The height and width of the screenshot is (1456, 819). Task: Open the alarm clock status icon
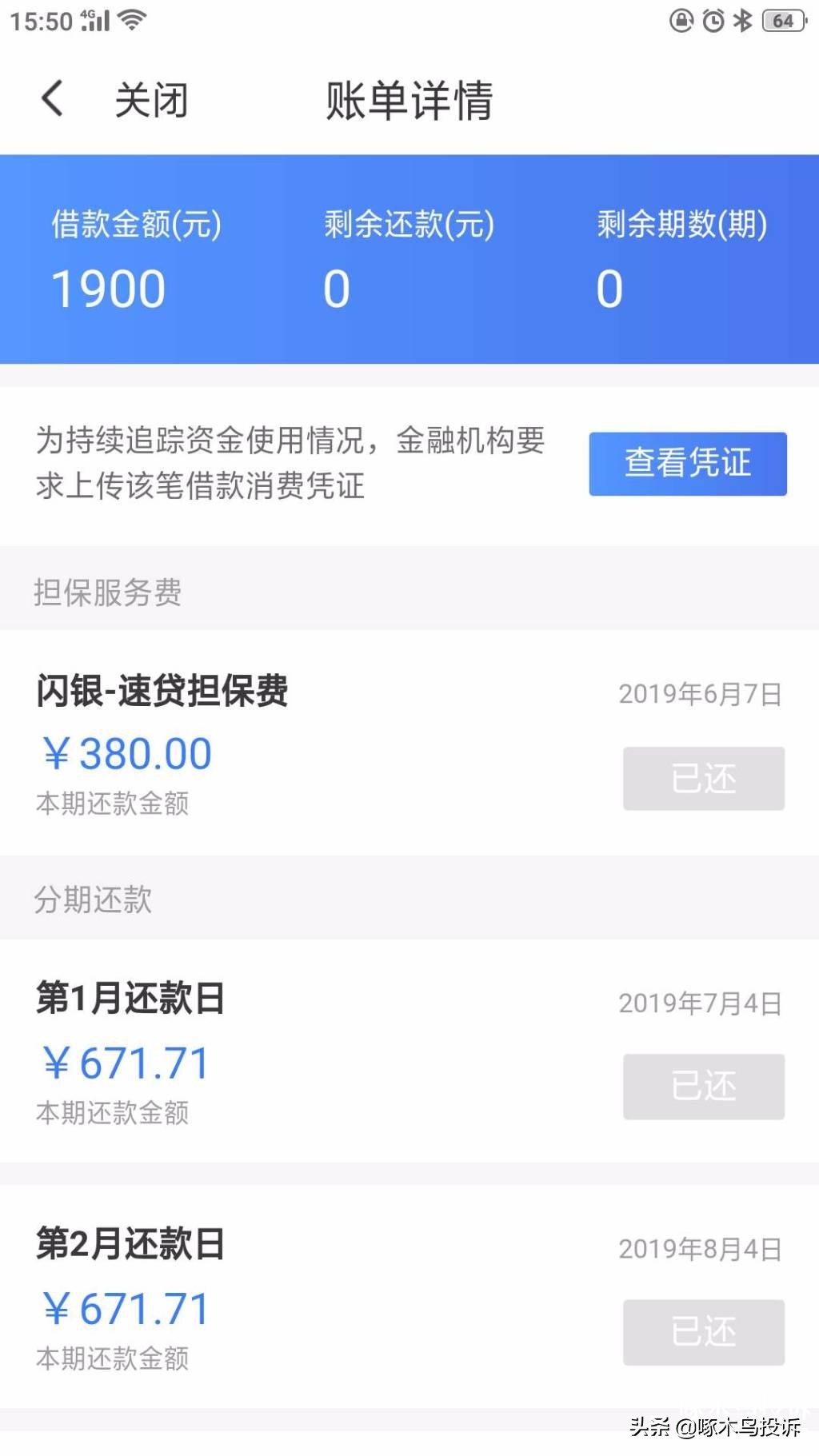click(710, 22)
